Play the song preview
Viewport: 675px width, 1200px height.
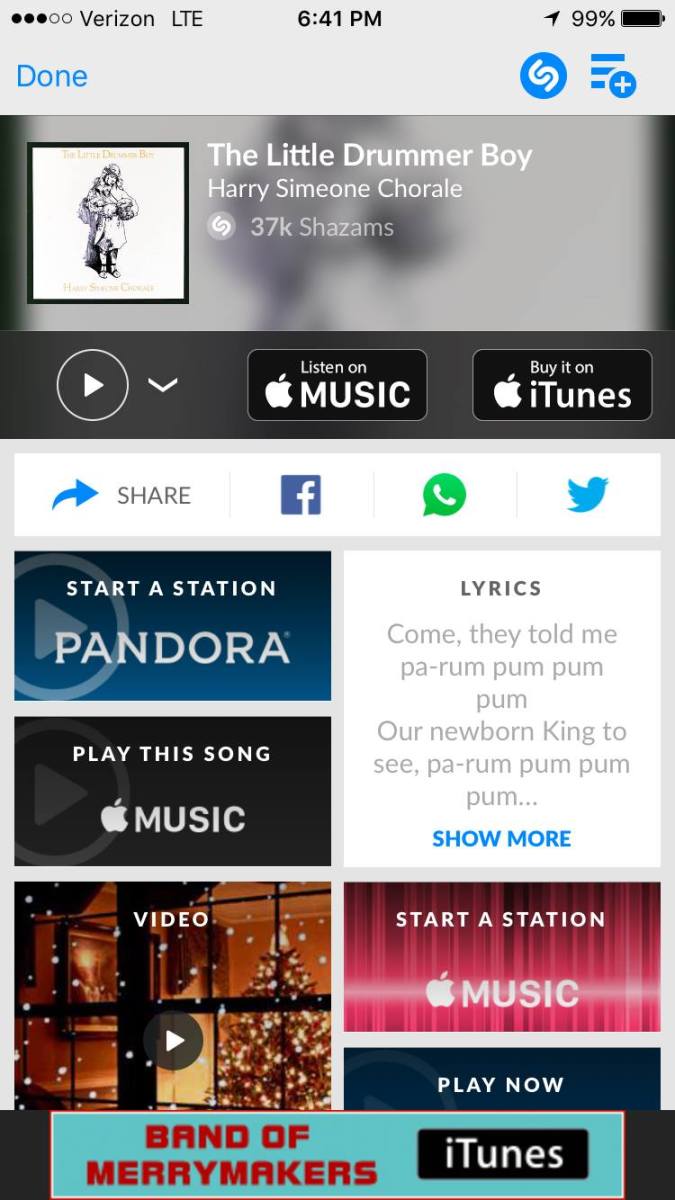(93, 385)
